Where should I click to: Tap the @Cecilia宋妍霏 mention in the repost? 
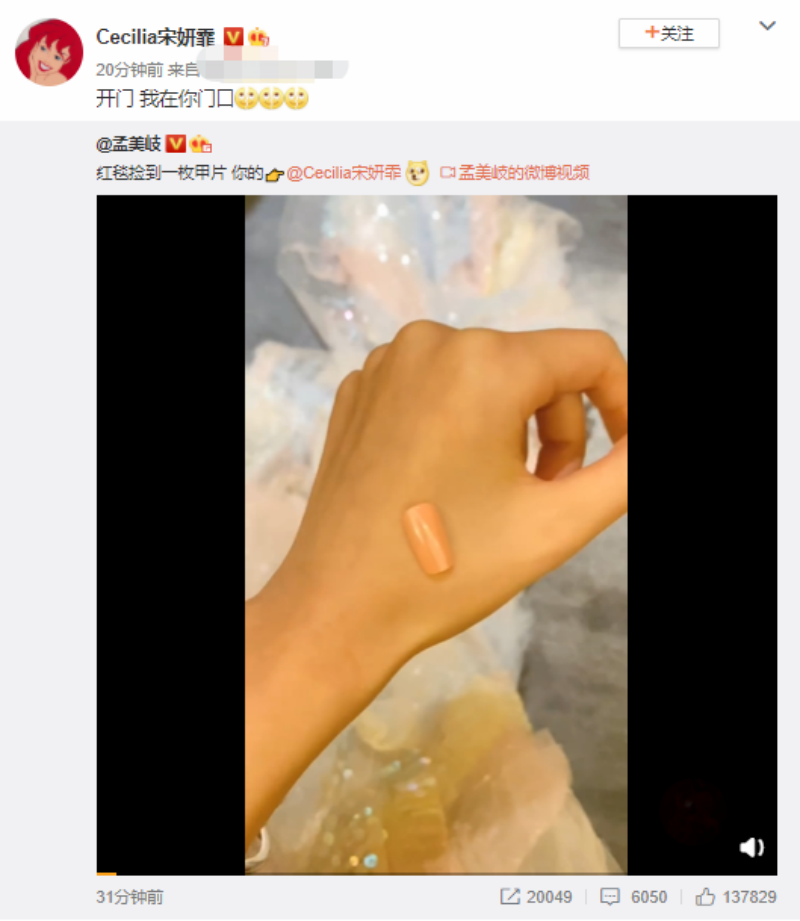coord(343,173)
